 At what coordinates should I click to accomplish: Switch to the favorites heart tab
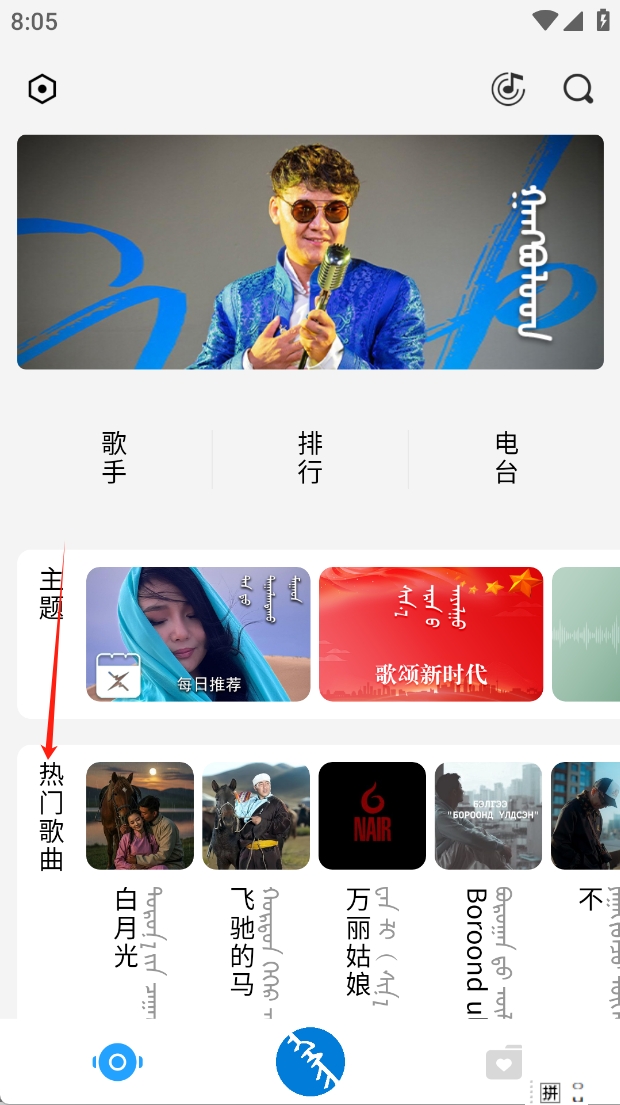tap(504, 1062)
